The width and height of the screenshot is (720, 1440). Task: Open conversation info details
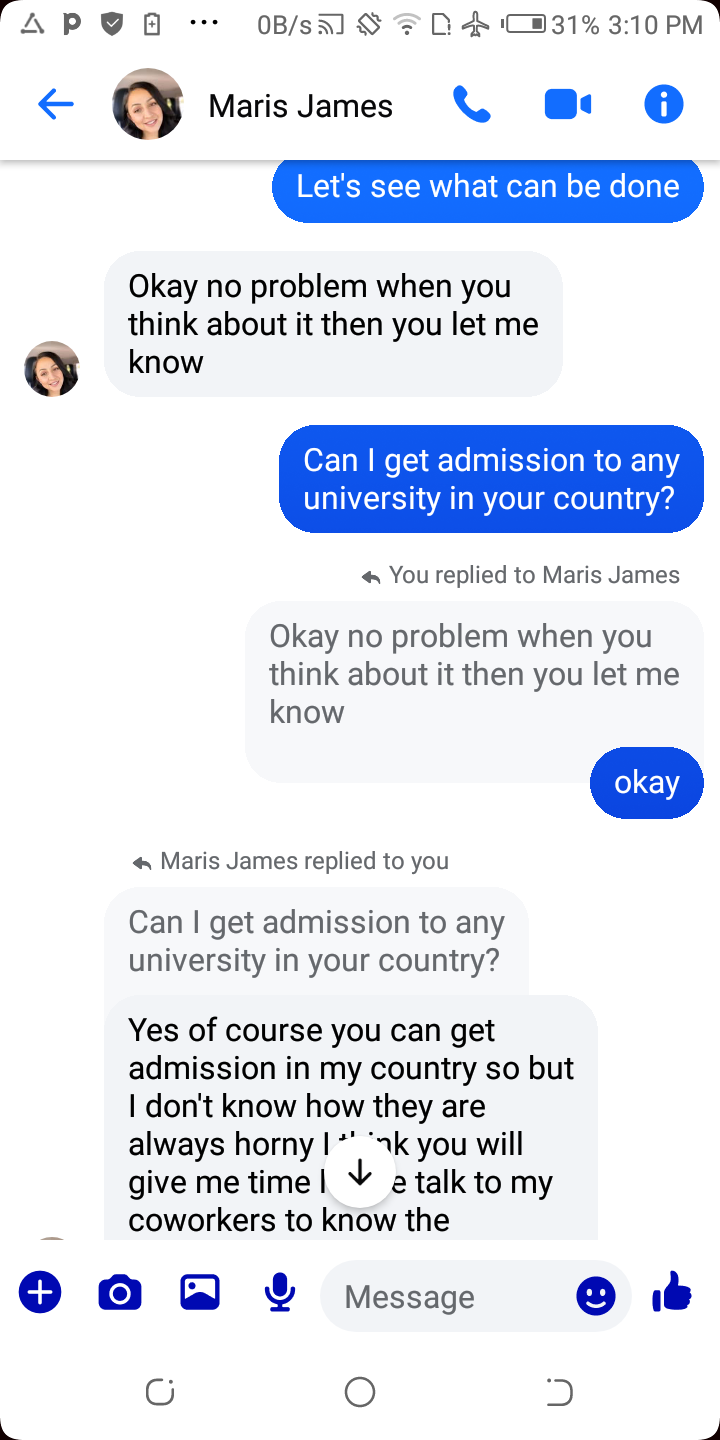pos(664,104)
